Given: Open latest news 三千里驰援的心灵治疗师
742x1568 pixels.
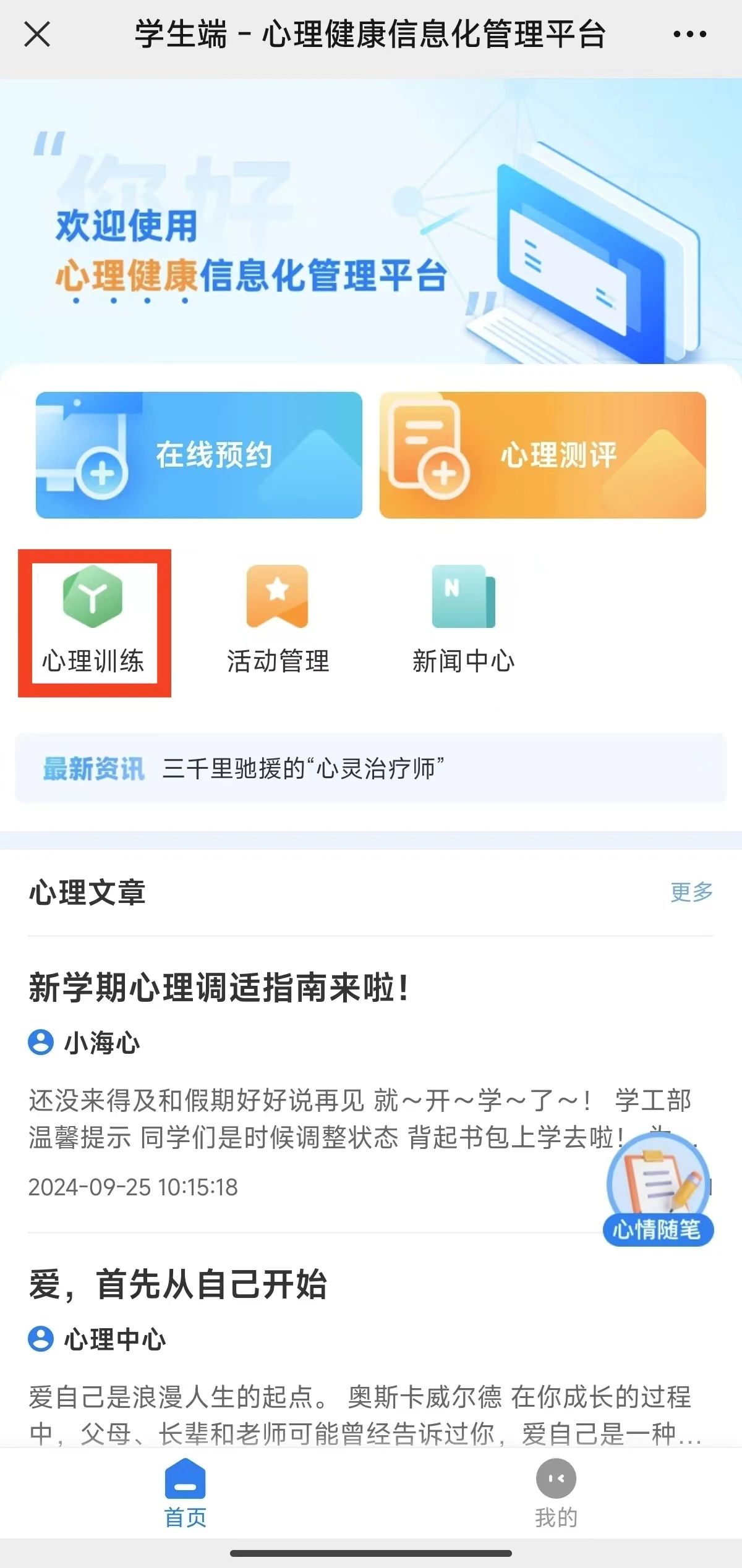Looking at the screenshot, I should 303,769.
